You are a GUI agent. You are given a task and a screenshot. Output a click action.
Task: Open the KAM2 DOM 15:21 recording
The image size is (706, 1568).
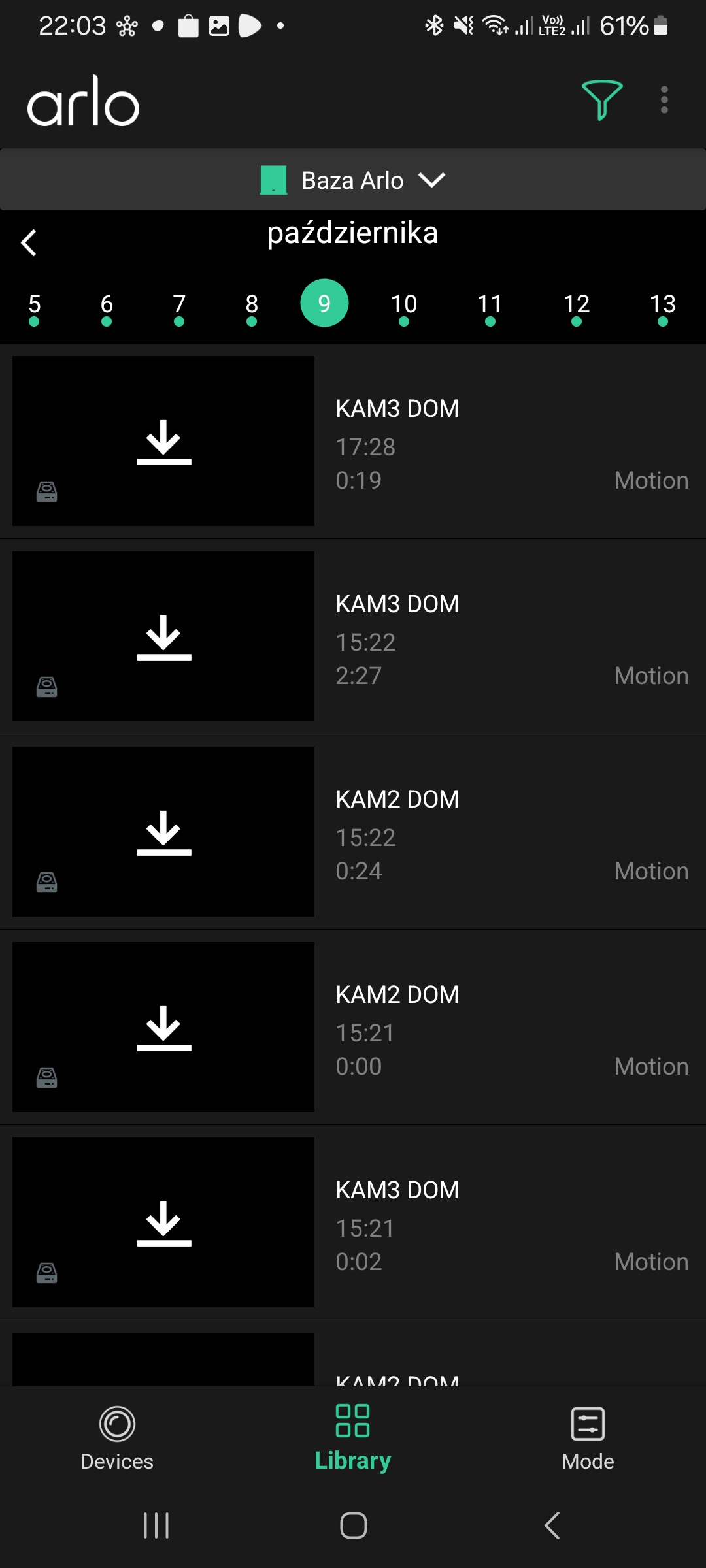pyautogui.click(x=353, y=1027)
